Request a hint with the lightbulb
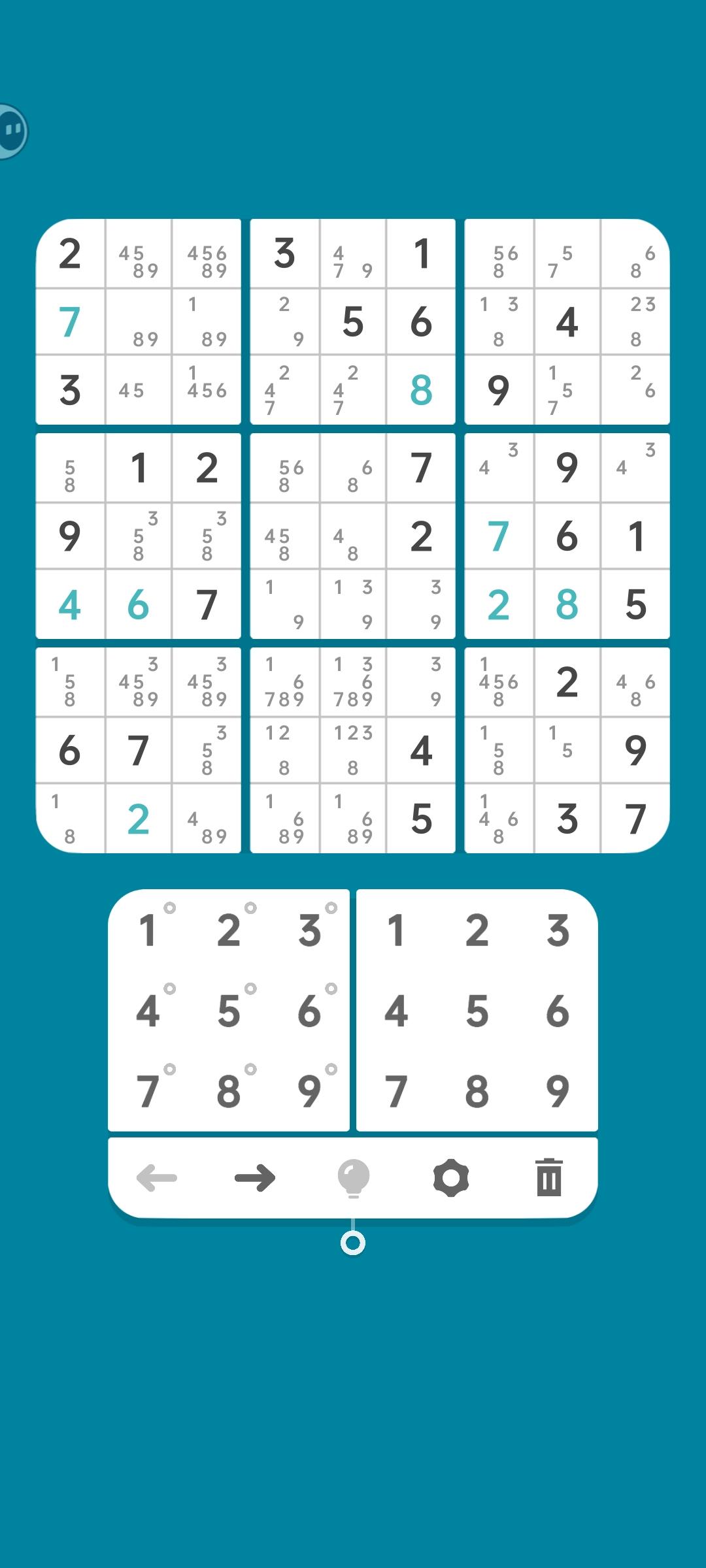The height and width of the screenshot is (1568, 706). coord(354,1176)
